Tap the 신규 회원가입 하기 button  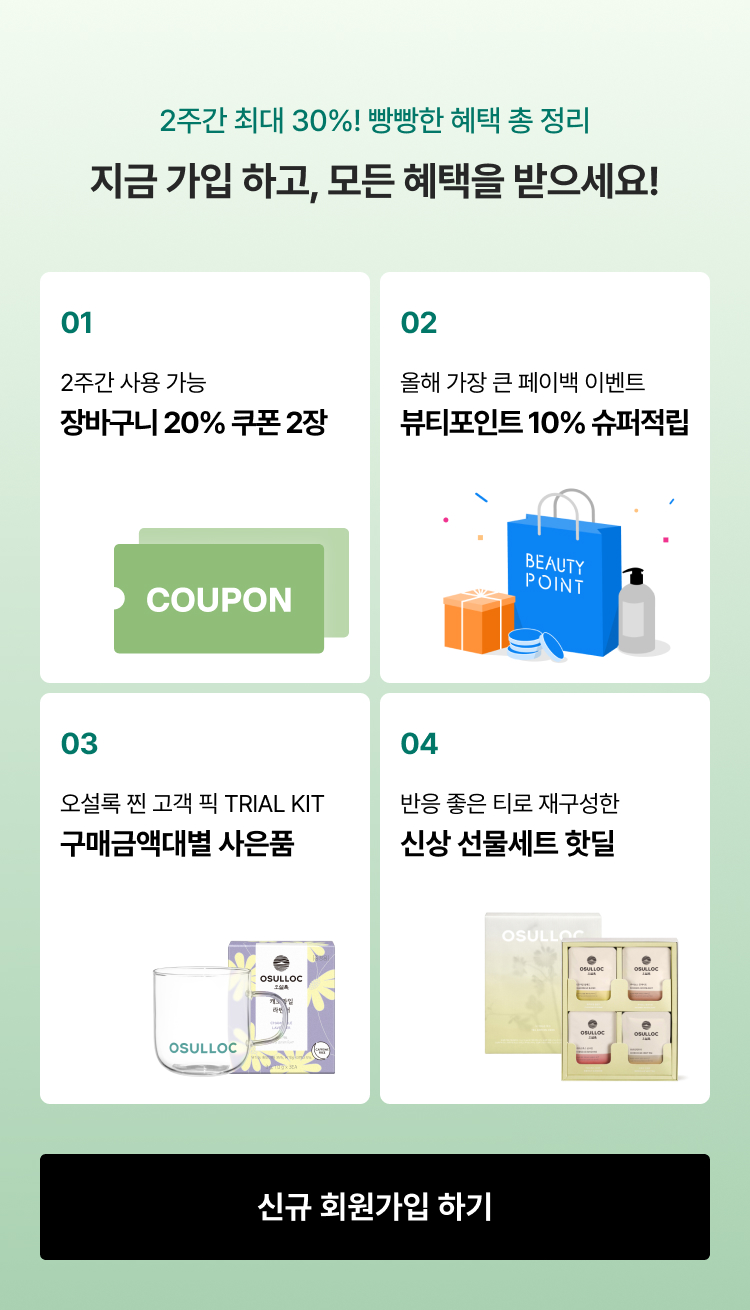(x=375, y=1206)
